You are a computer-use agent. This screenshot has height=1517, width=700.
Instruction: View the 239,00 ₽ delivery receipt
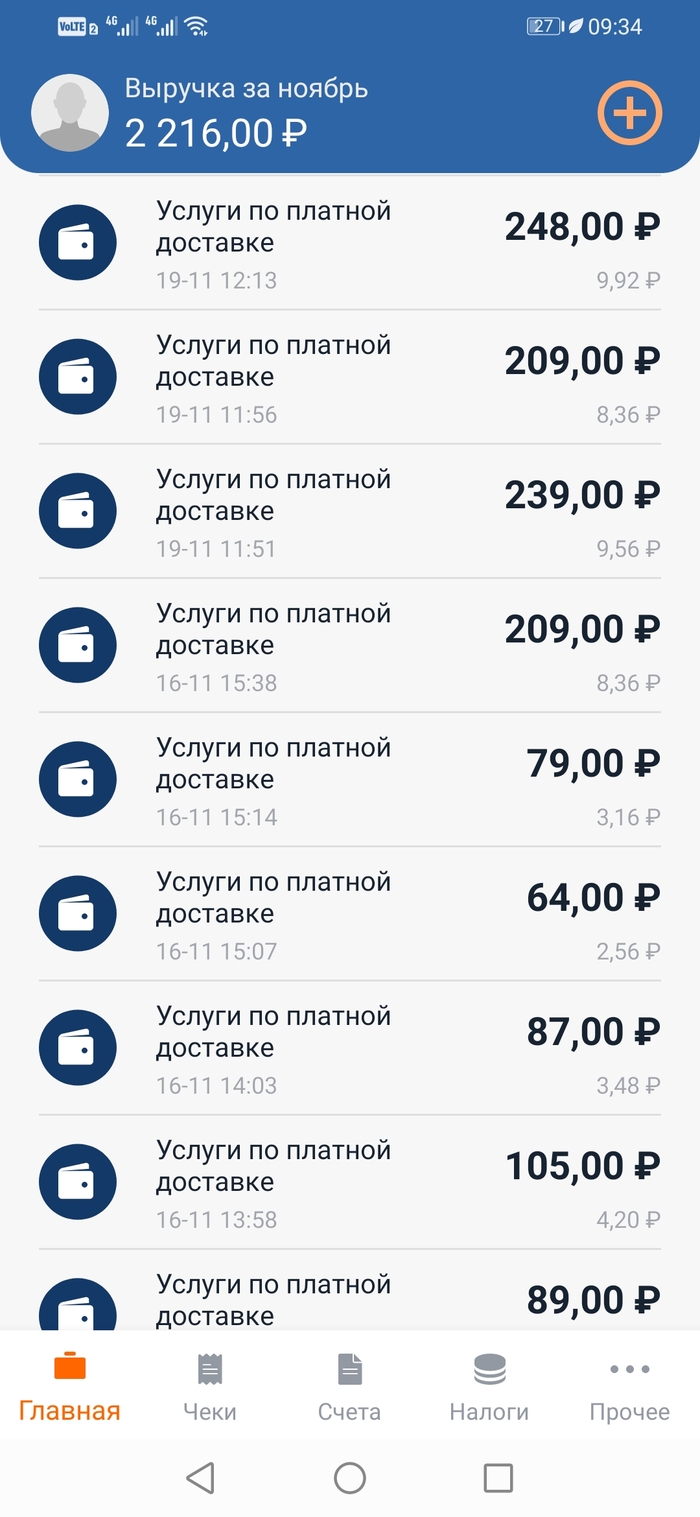[349, 512]
